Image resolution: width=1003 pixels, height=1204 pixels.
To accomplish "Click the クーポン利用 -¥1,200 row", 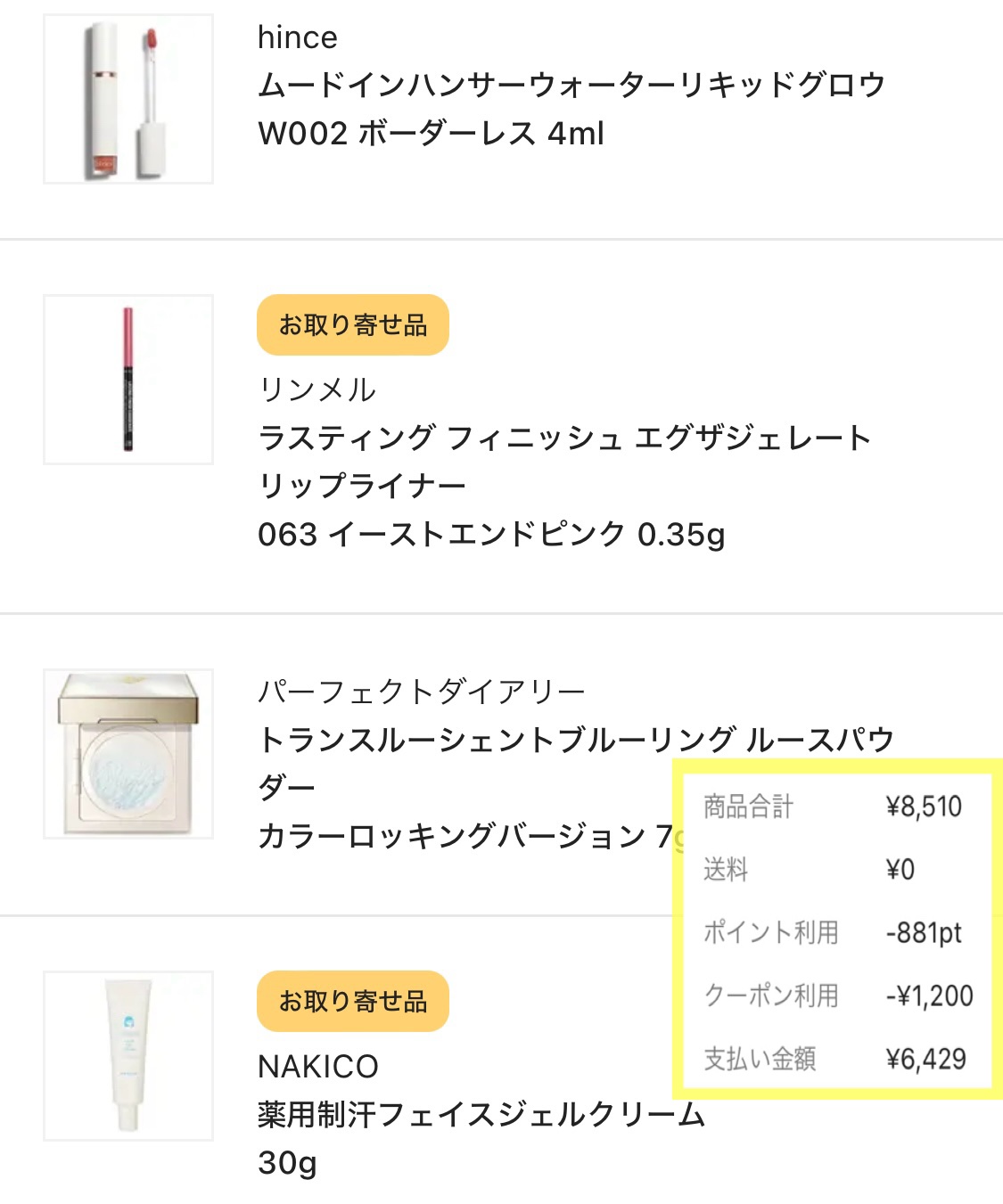I will point(931,996).
